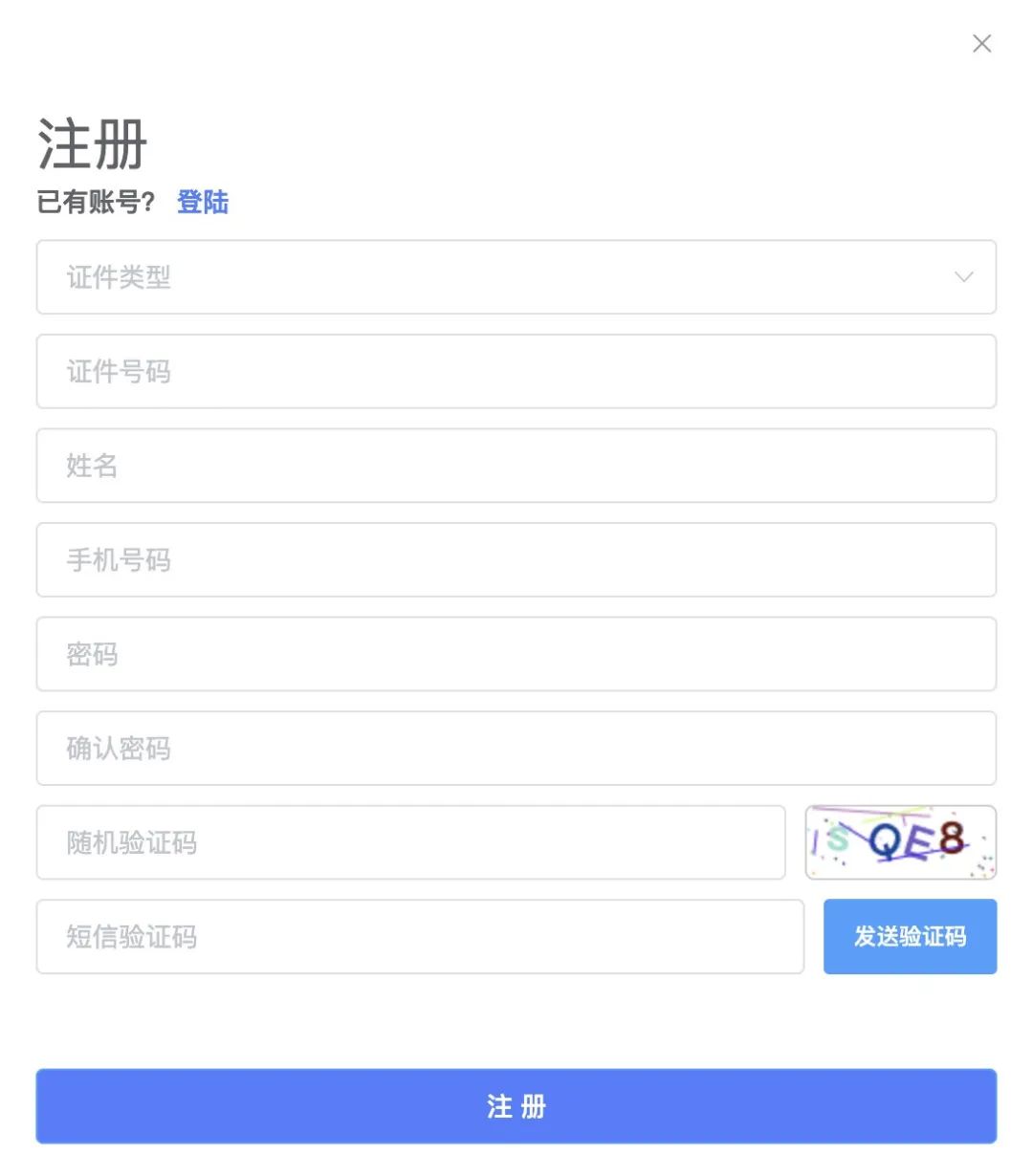
Task: Select the 确认密码 confirm password field
Action: point(516,749)
